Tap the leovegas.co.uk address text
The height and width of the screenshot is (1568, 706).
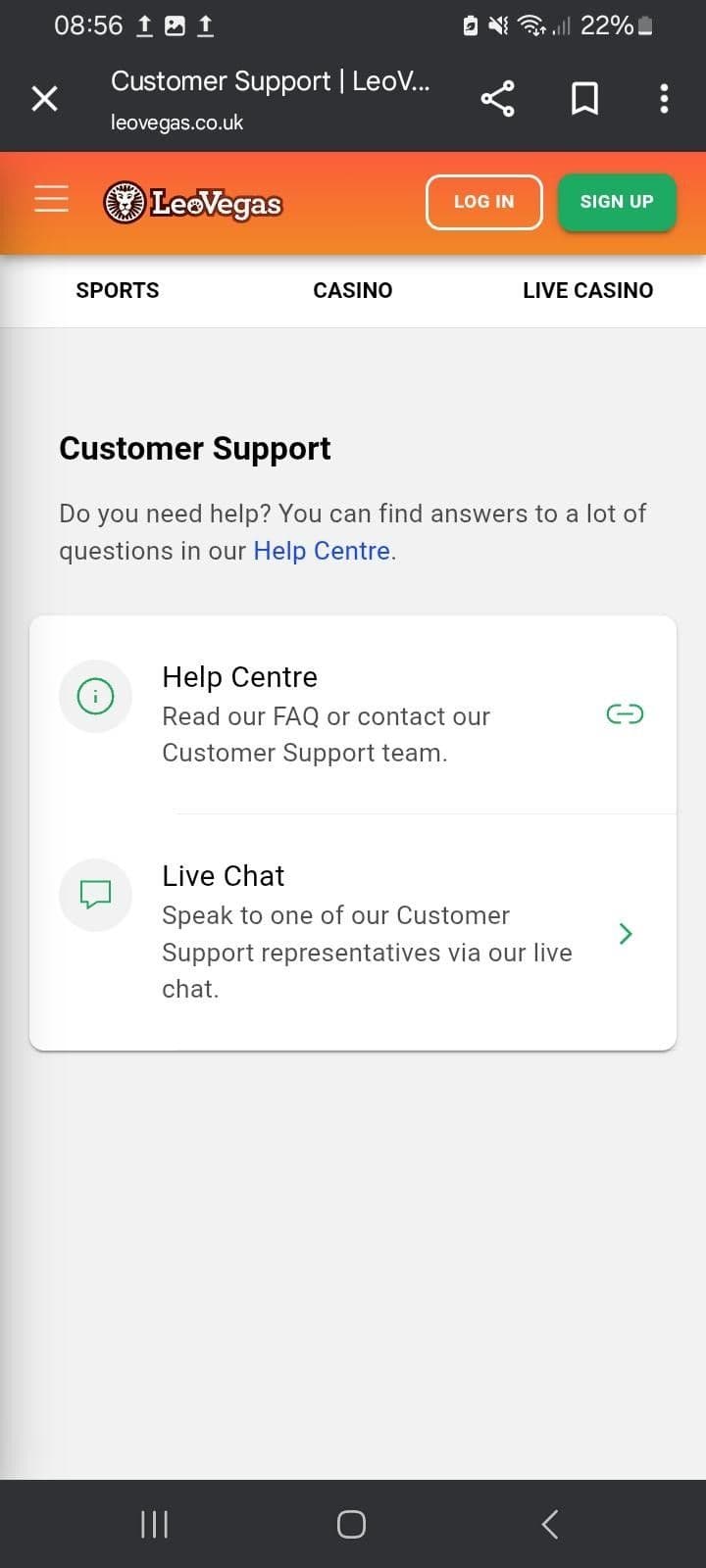tap(176, 122)
